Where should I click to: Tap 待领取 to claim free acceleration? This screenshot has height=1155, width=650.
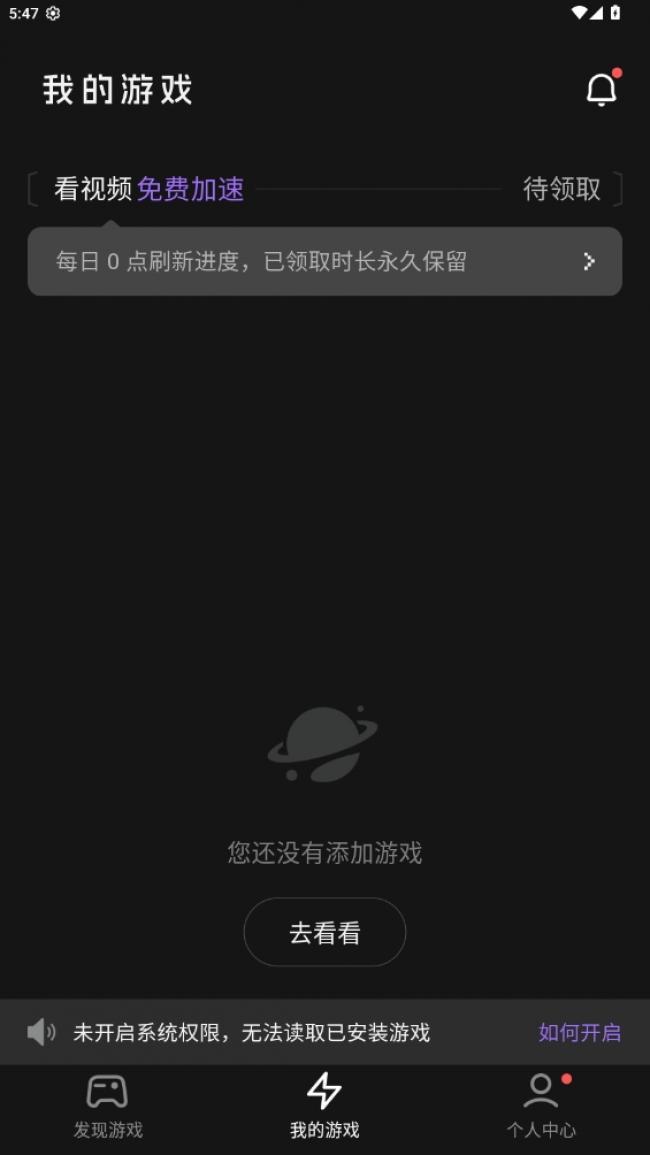pos(562,189)
